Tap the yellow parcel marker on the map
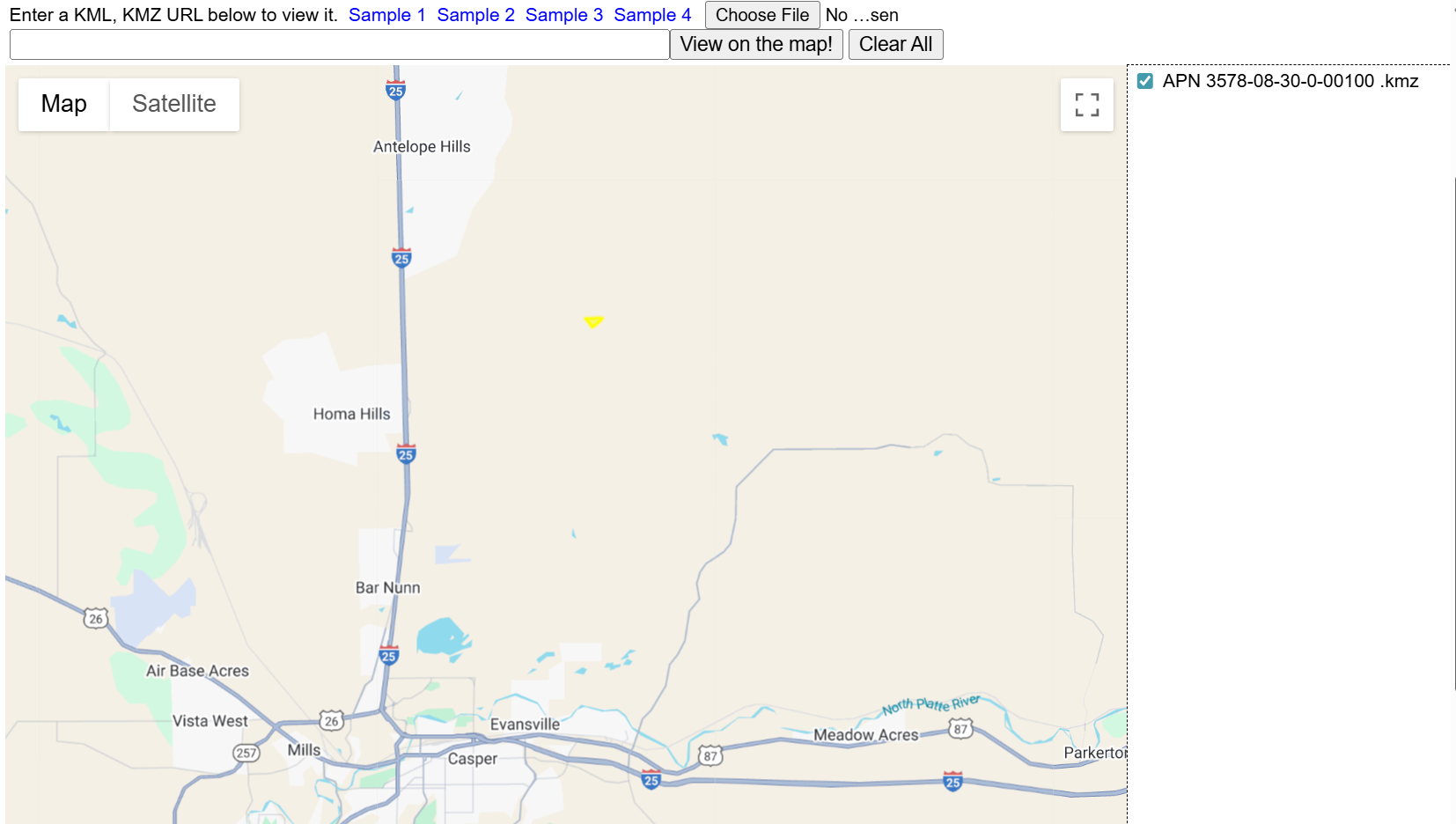1456x824 pixels. coord(593,320)
